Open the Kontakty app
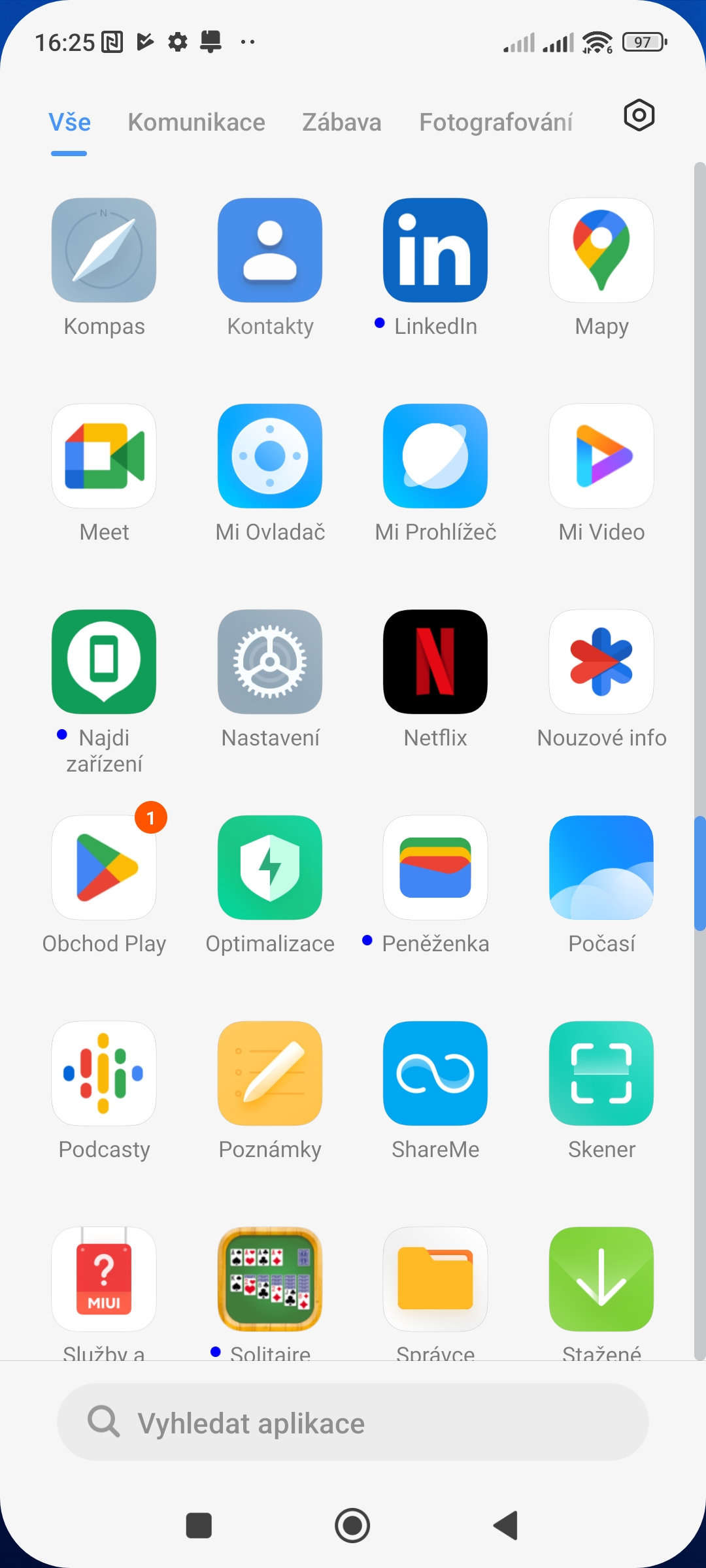This screenshot has height=1568, width=706. click(x=270, y=250)
